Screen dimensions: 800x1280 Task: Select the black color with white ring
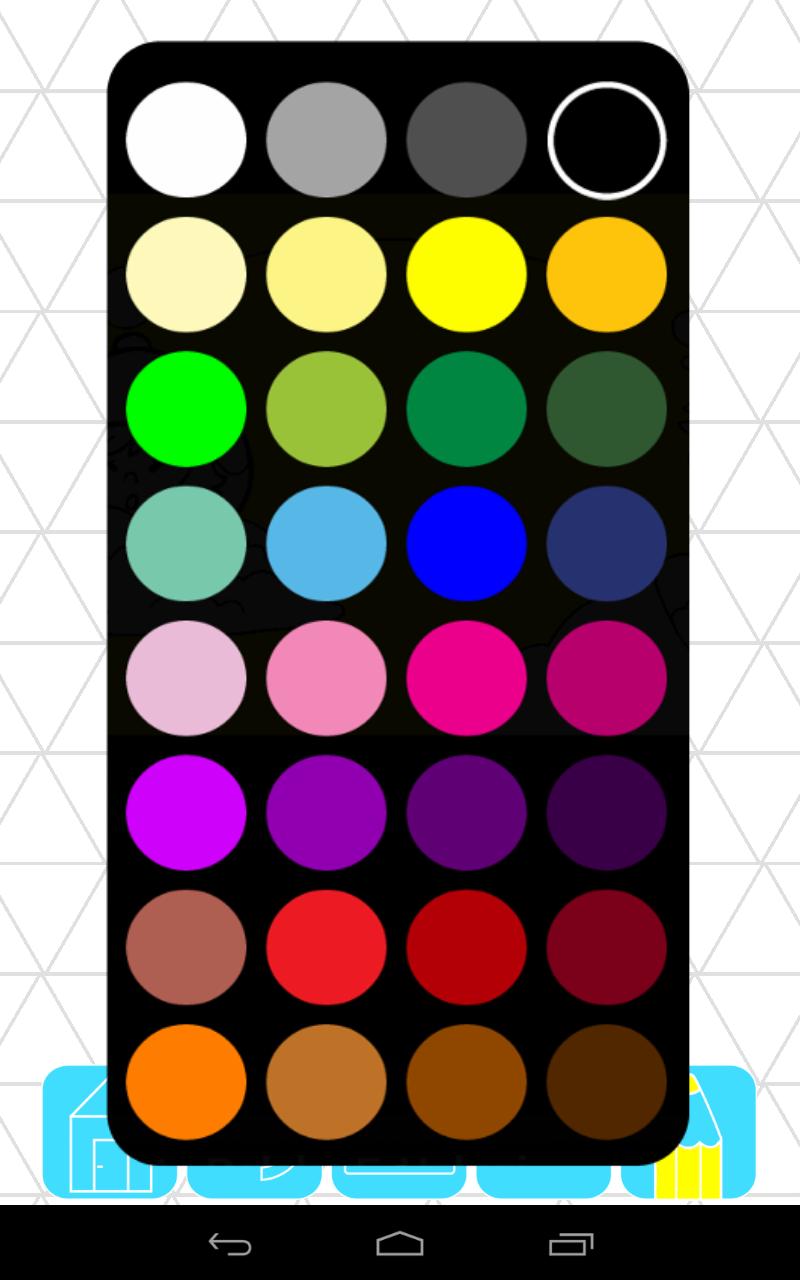click(x=606, y=140)
